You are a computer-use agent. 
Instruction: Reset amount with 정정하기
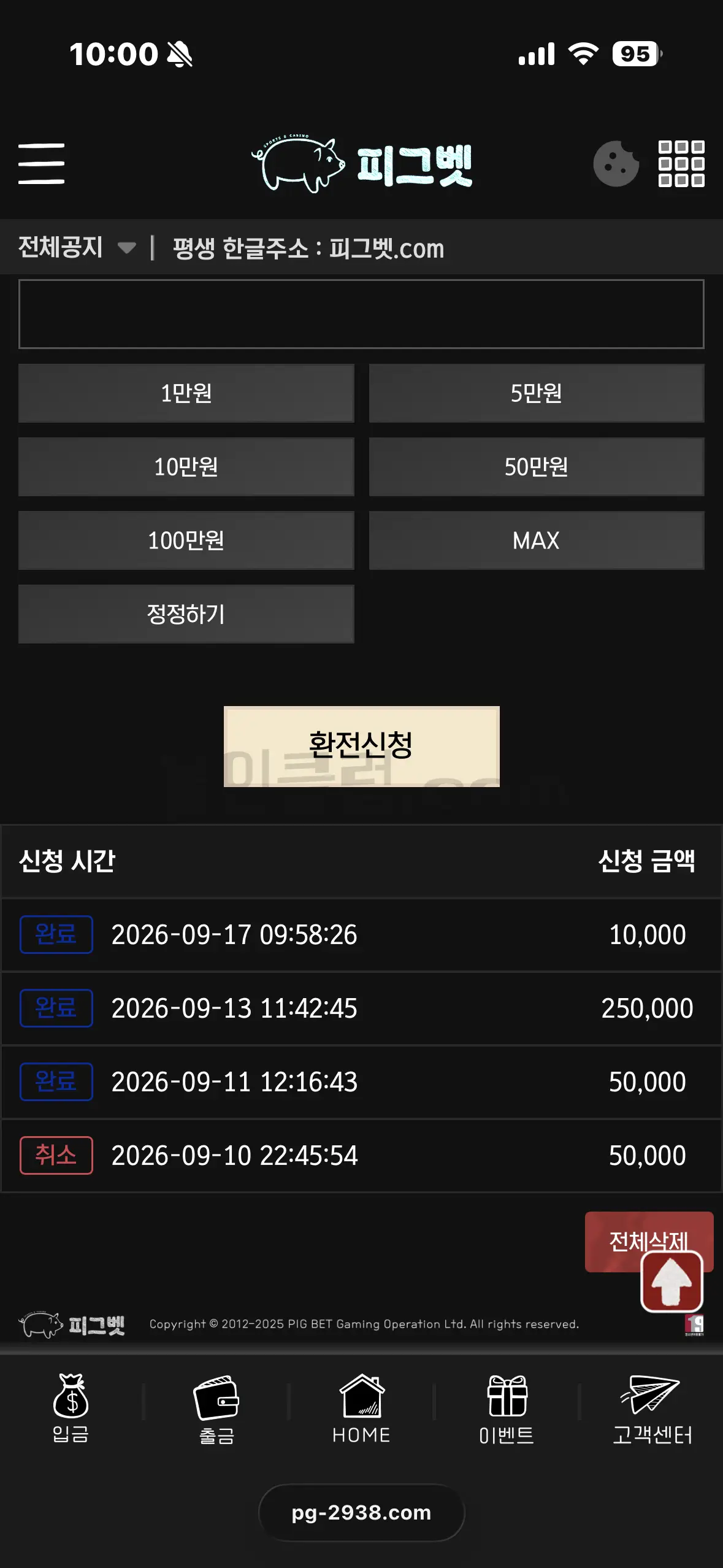point(186,614)
